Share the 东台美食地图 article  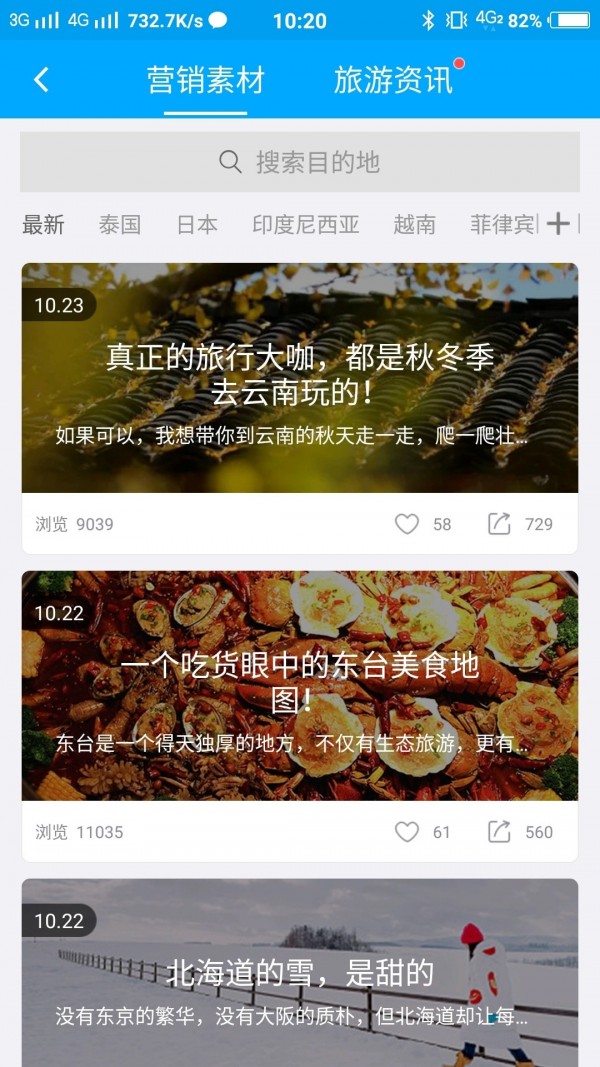click(x=499, y=832)
